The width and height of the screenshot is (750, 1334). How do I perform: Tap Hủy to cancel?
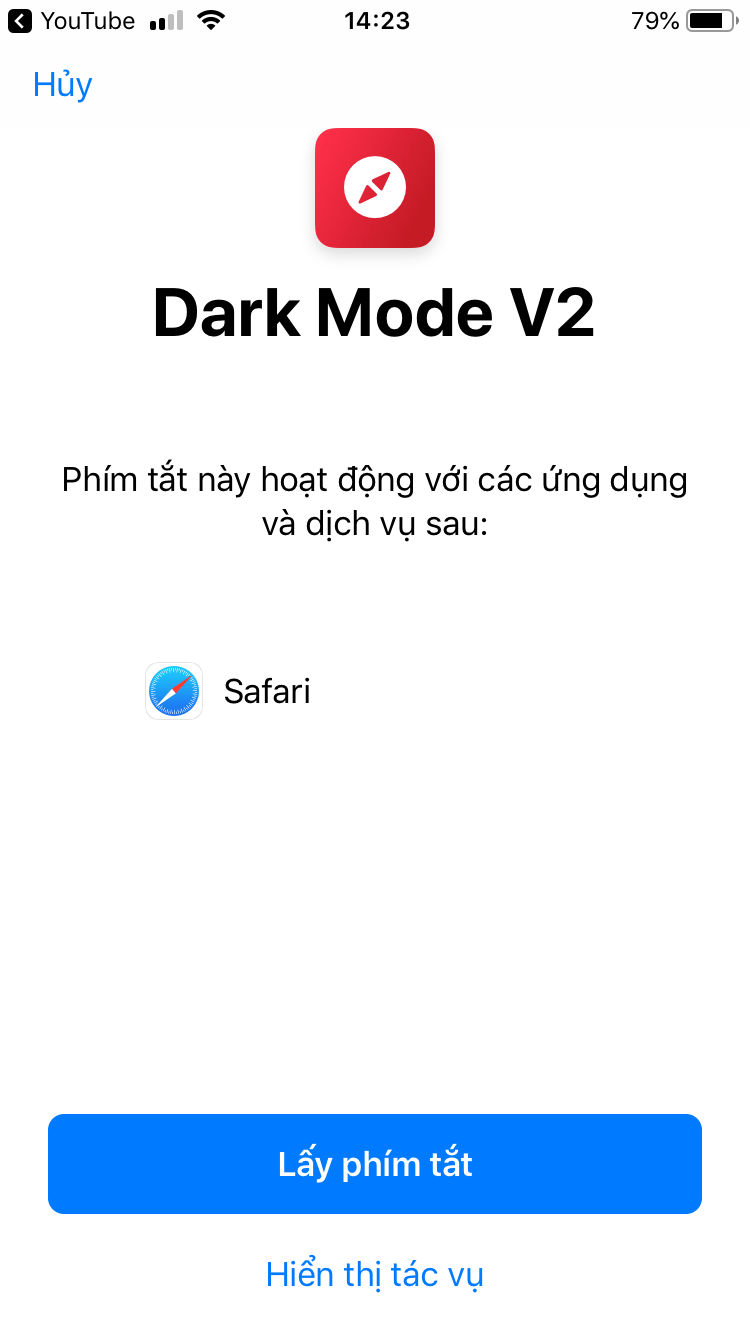62,85
